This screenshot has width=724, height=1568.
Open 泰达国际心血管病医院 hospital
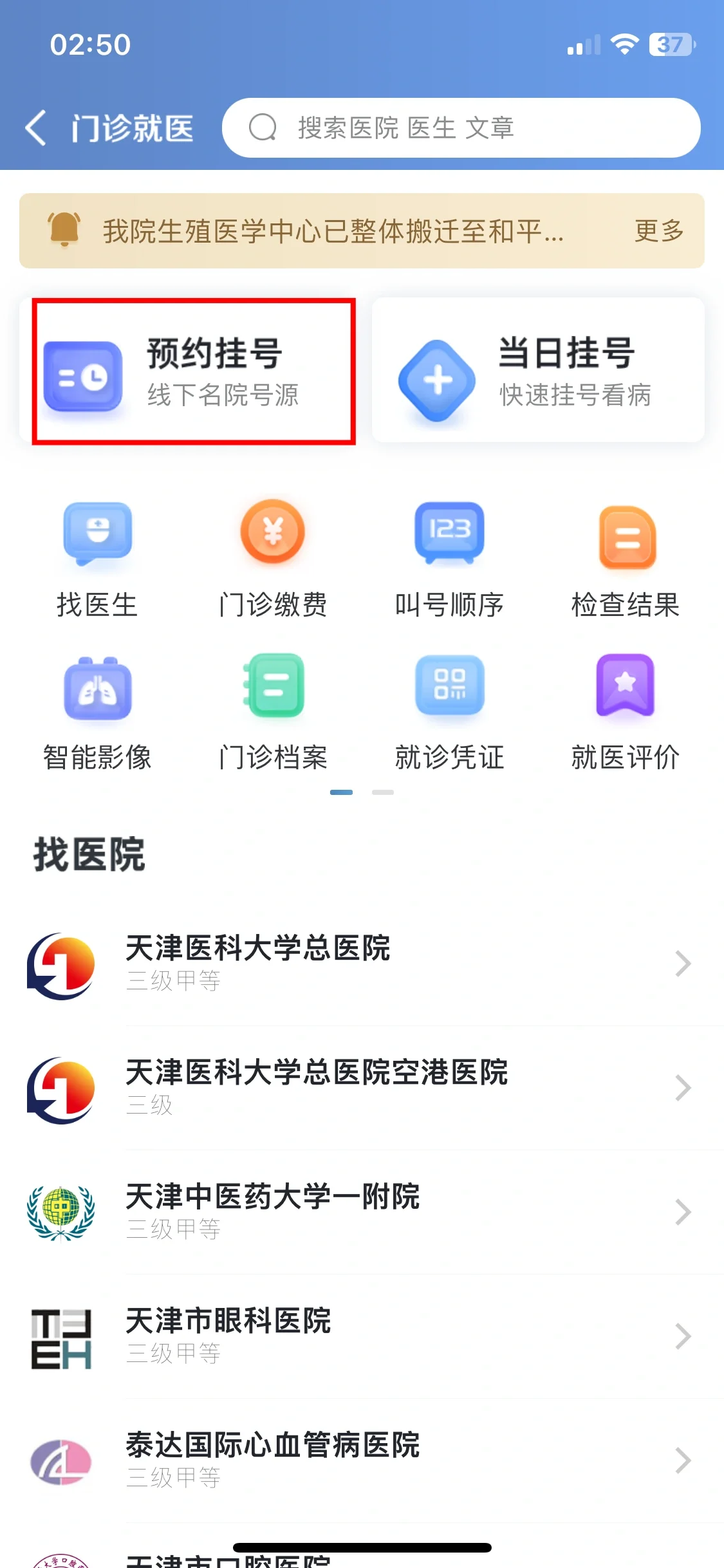click(x=360, y=1461)
